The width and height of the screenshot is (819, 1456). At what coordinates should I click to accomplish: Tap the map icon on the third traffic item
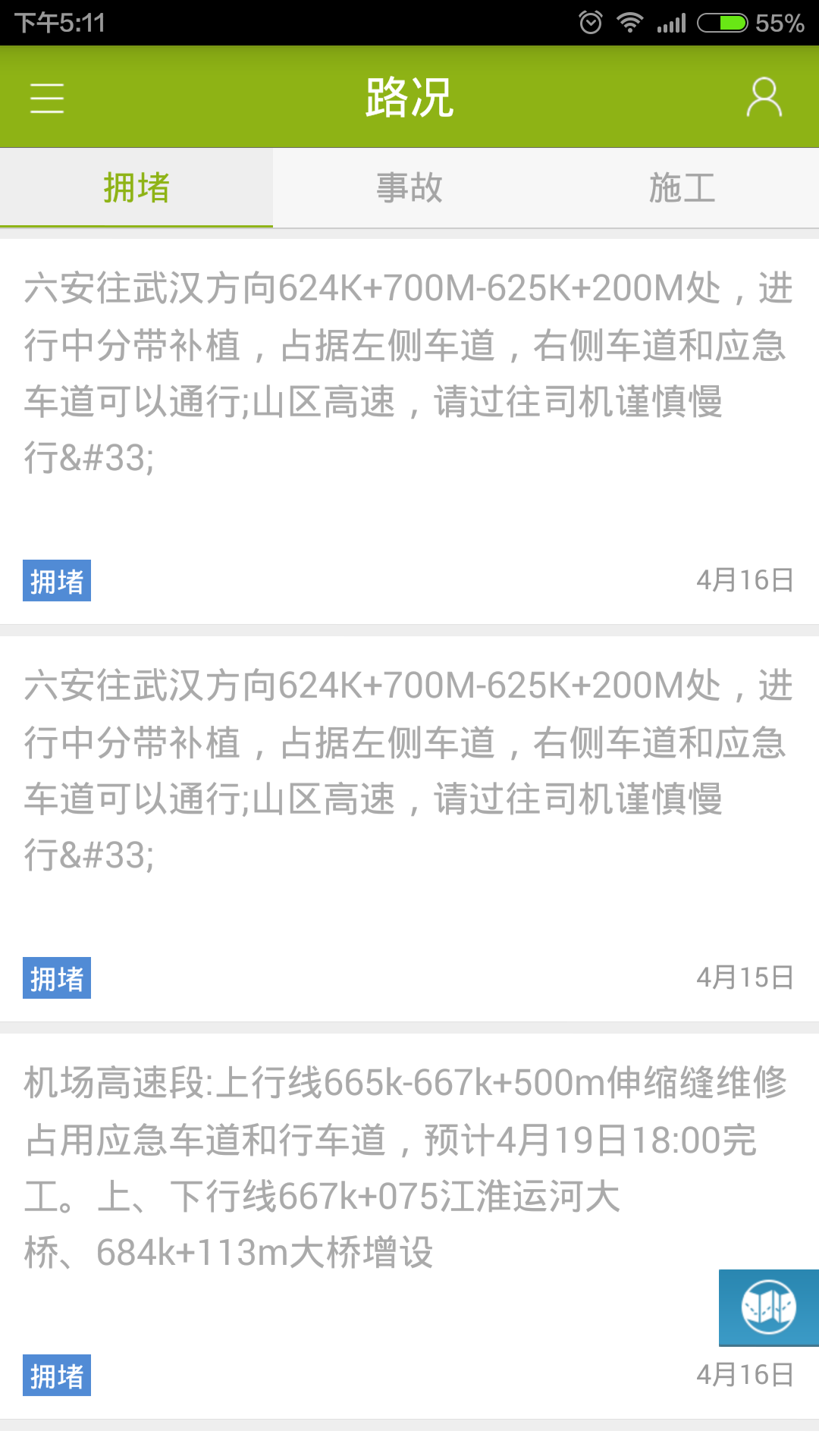(x=768, y=1306)
